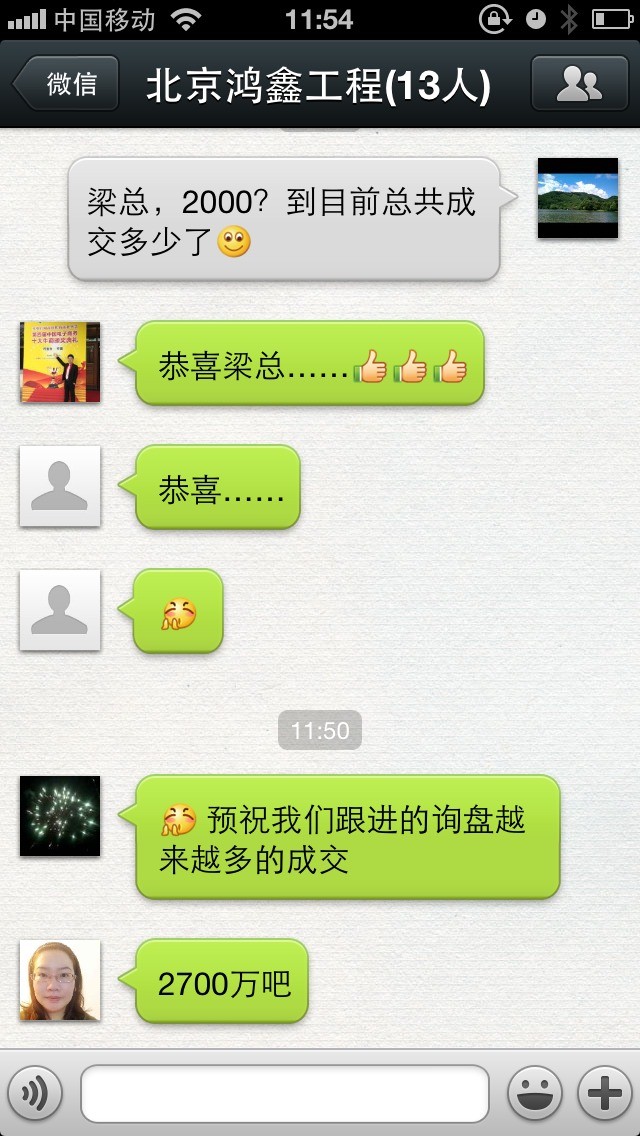The height and width of the screenshot is (1136, 640).
Task: Open the fireworks avatar profile
Action: point(60,816)
